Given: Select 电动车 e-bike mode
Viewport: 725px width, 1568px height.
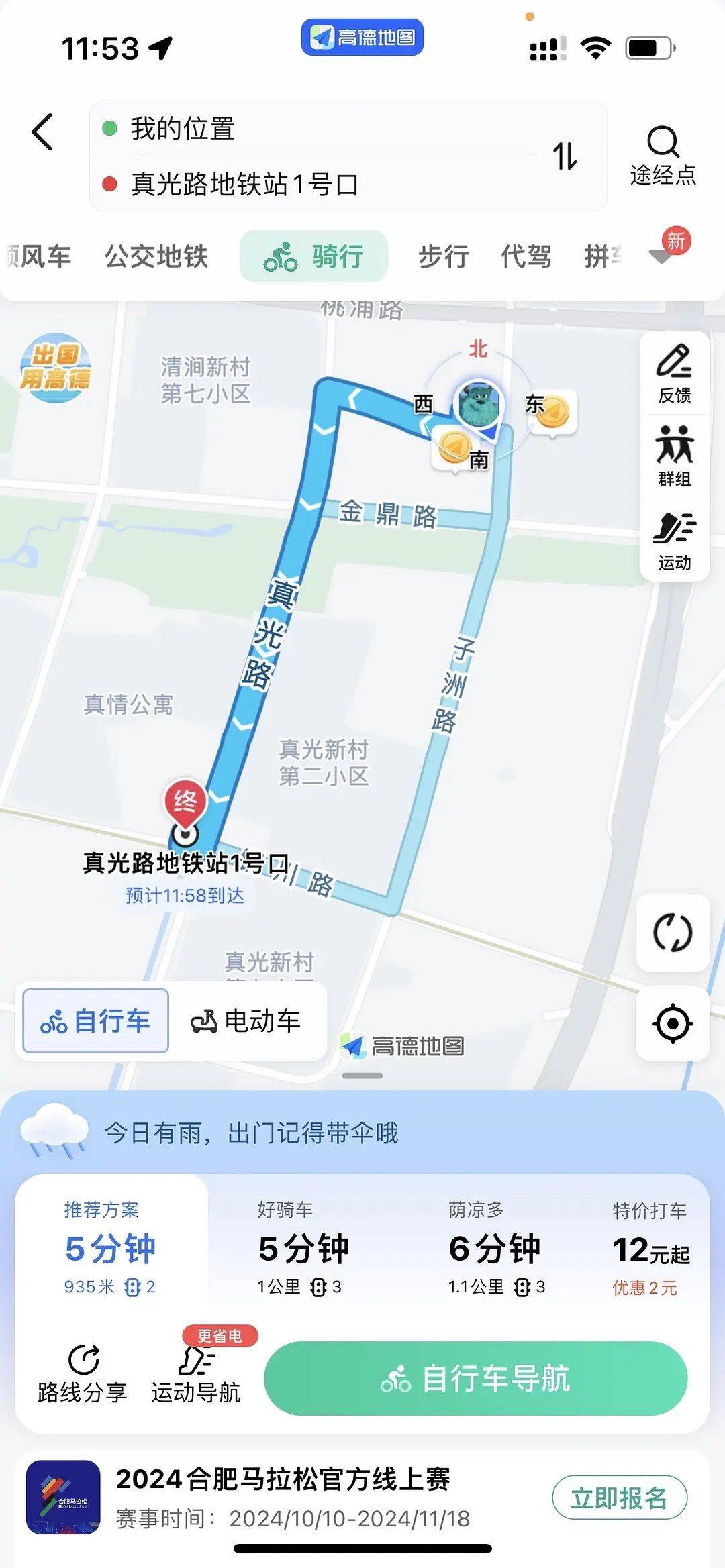Looking at the screenshot, I should 246,1021.
